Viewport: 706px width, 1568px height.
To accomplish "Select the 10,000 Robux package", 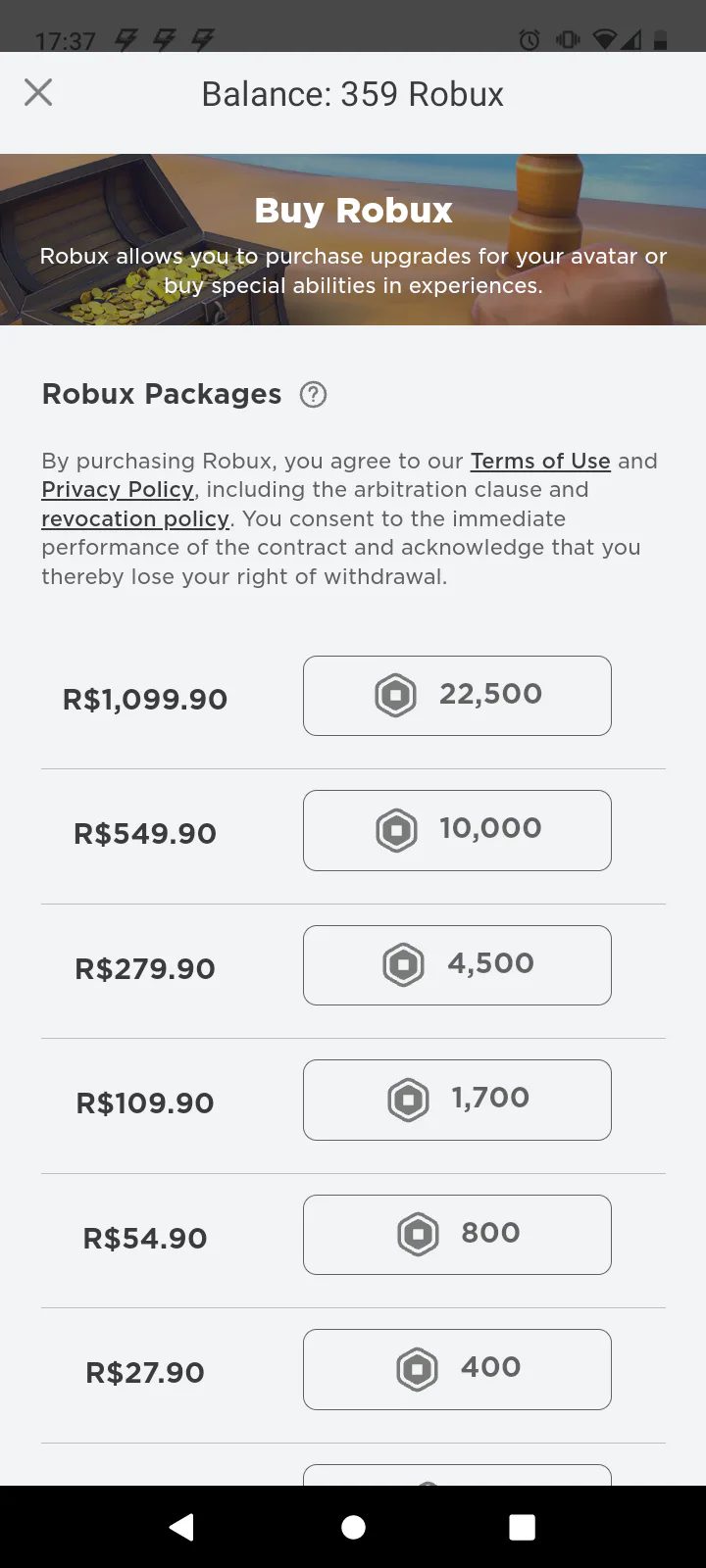I will tap(457, 830).
